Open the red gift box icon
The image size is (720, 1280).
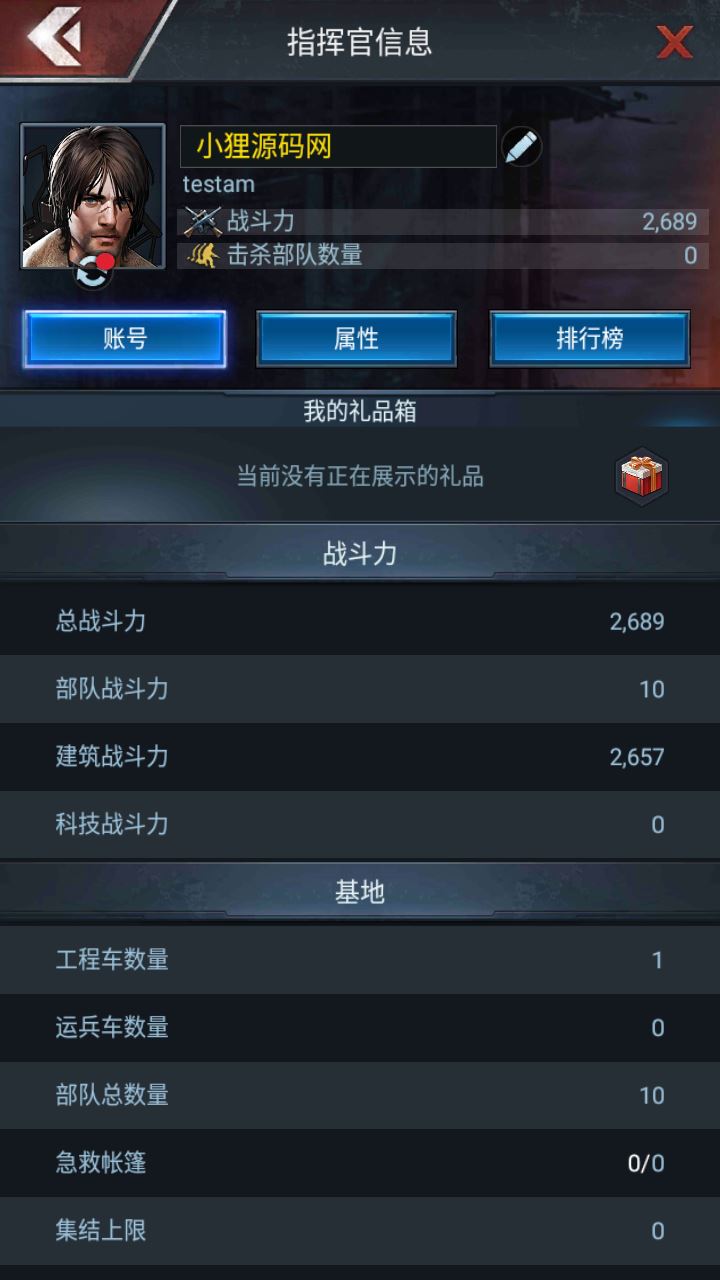pos(641,476)
